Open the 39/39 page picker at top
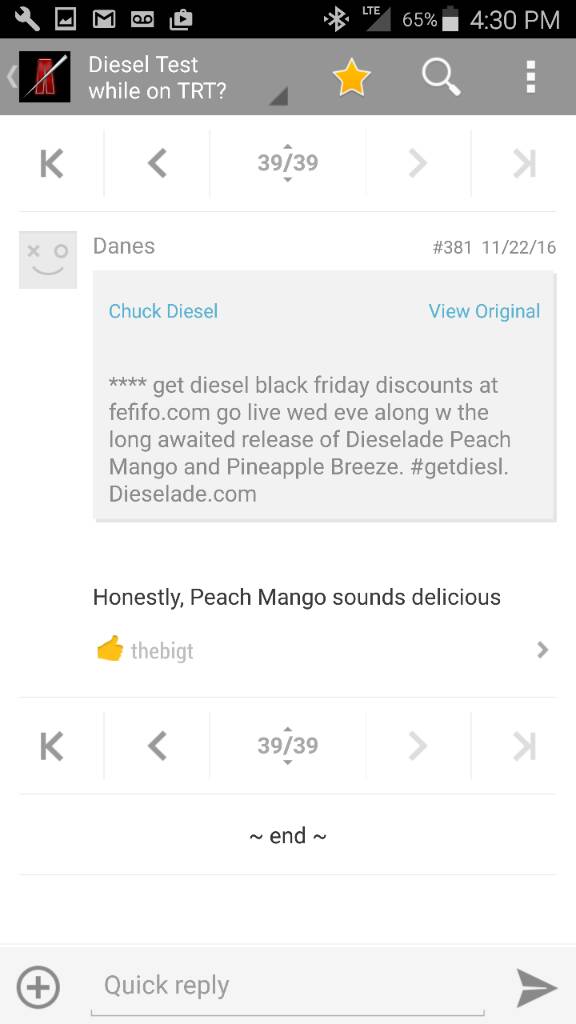576x1024 pixels. [287, 163]
